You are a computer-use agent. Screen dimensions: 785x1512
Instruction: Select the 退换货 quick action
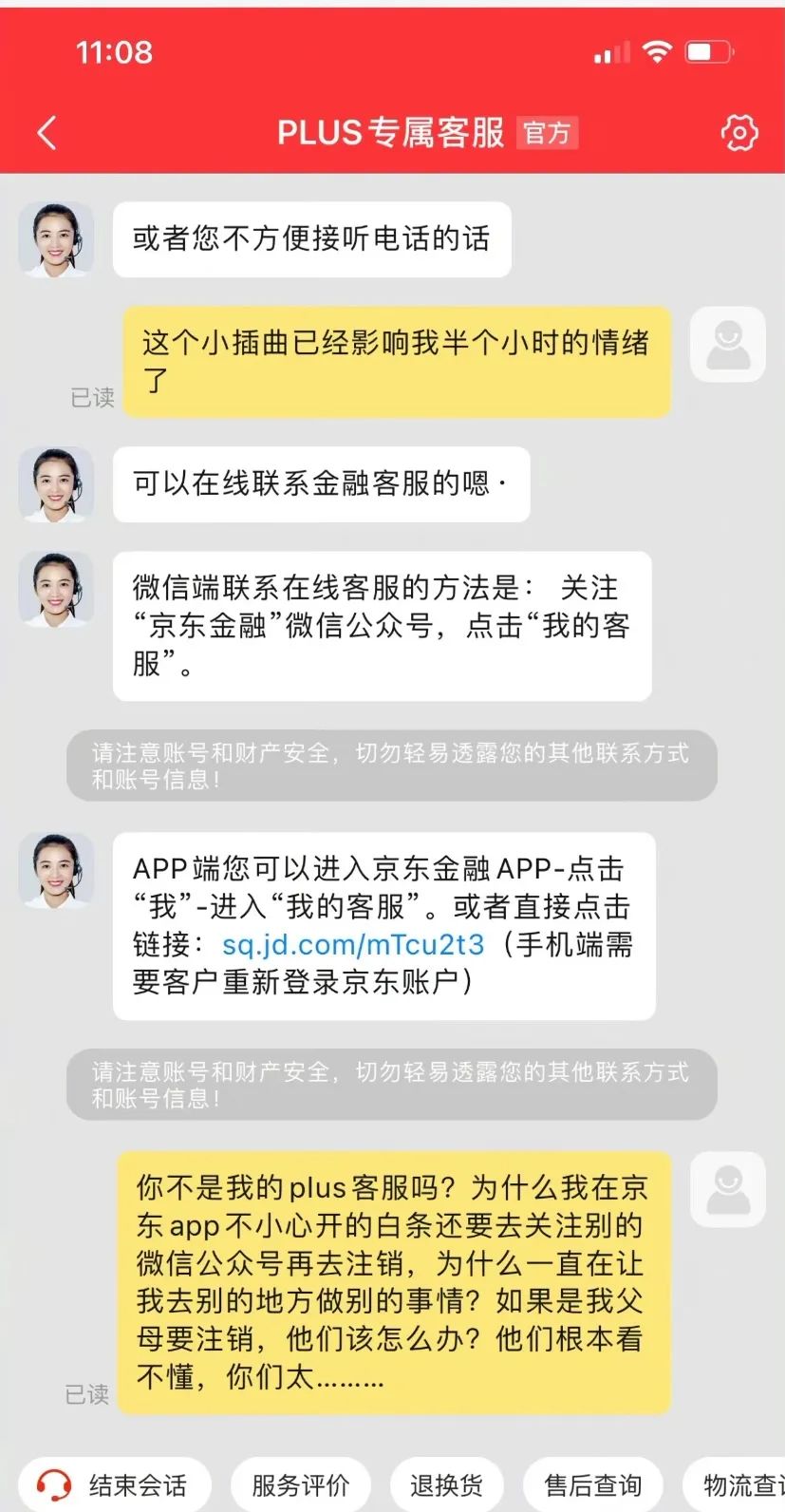(446, 1484)
